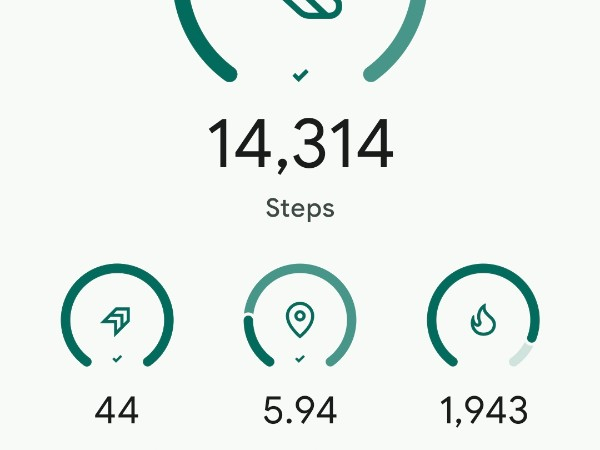Show calories burned ring with 1,943
The width and height of the screenshot is (600, 450).
(484, 320)
